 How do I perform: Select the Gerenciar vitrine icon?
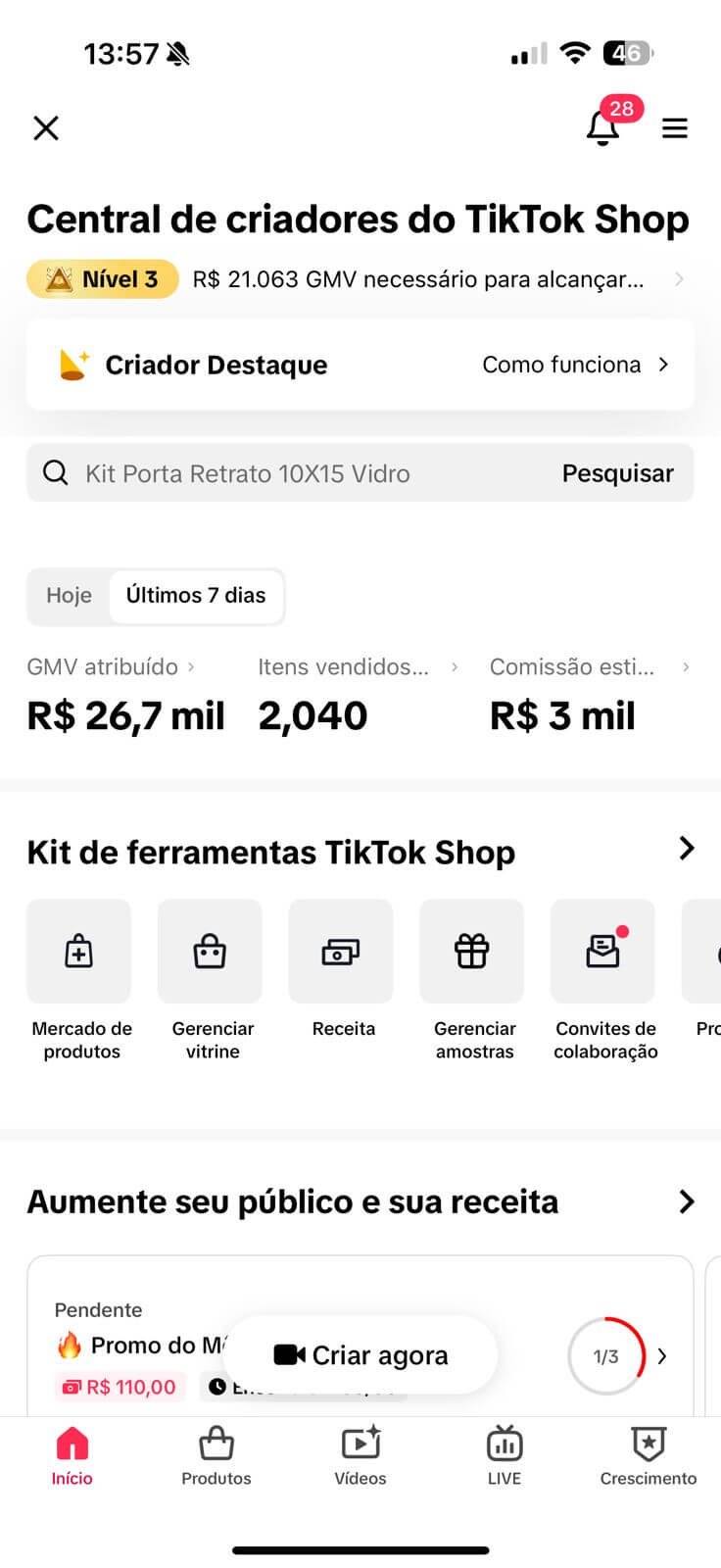tap(209, 951)
